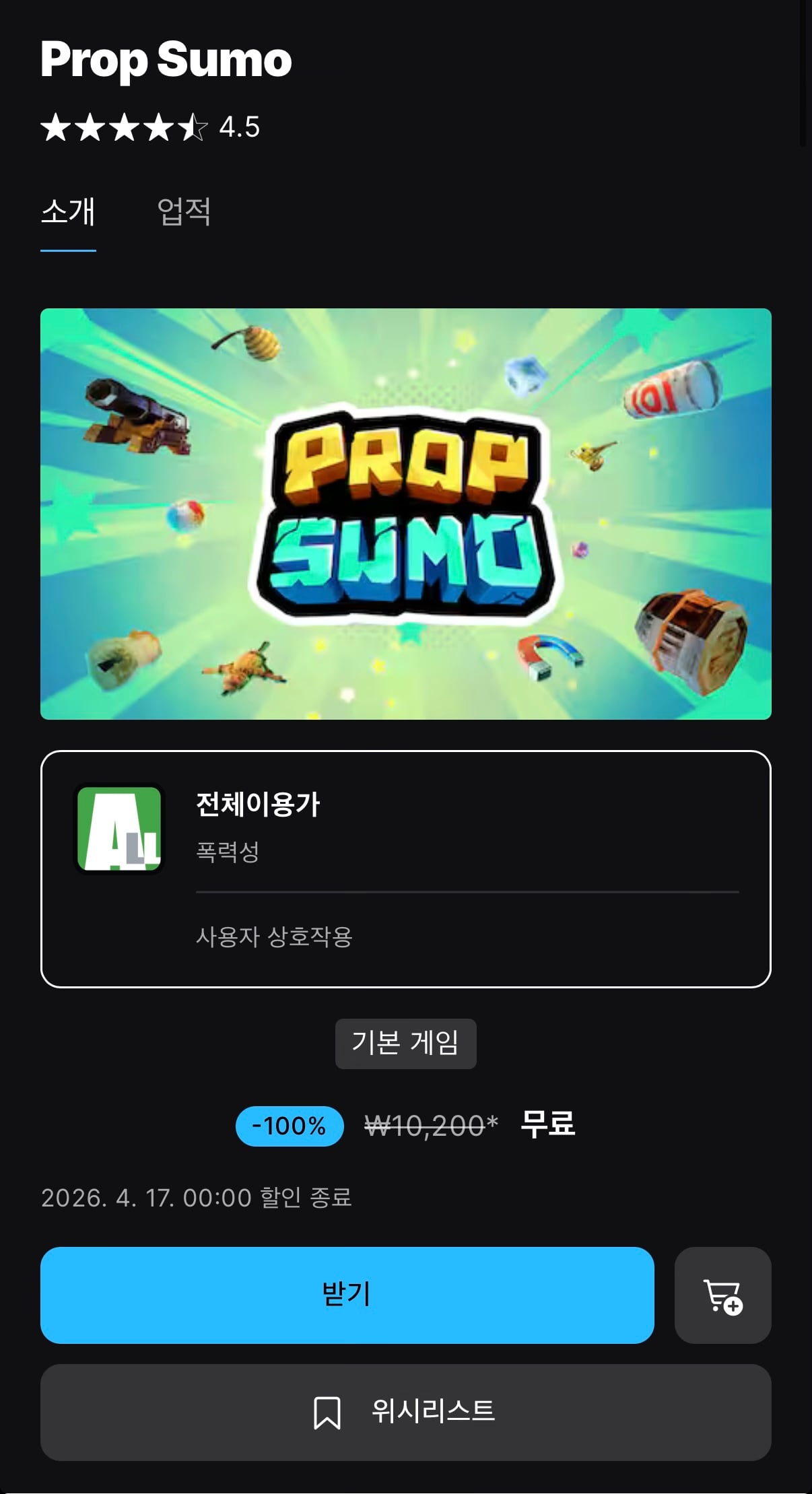Click the 기본 게임 label
Screen dimensions: 812x1494
pos(405,1043)
